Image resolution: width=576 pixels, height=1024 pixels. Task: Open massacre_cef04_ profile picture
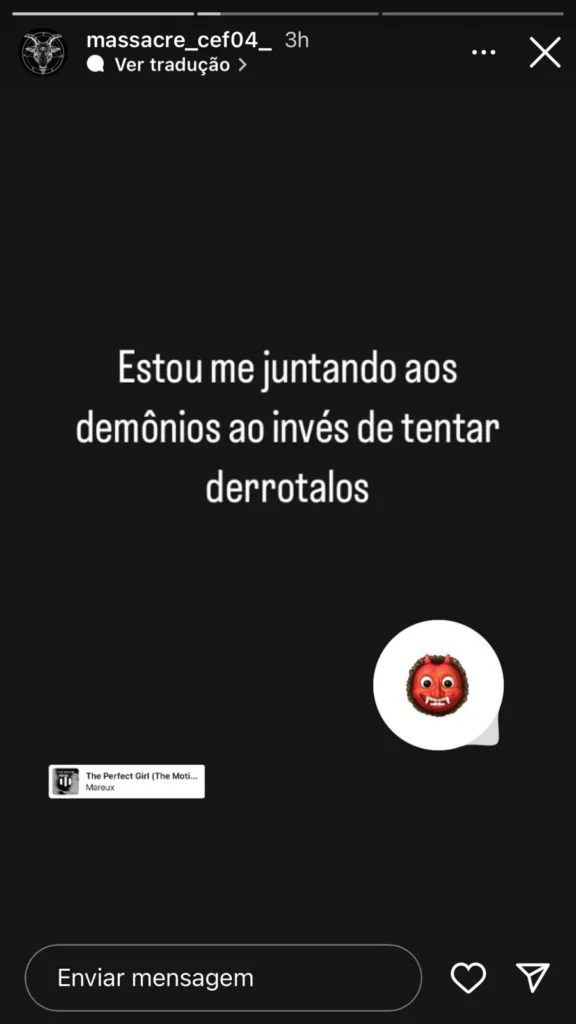tap(43, 52)
